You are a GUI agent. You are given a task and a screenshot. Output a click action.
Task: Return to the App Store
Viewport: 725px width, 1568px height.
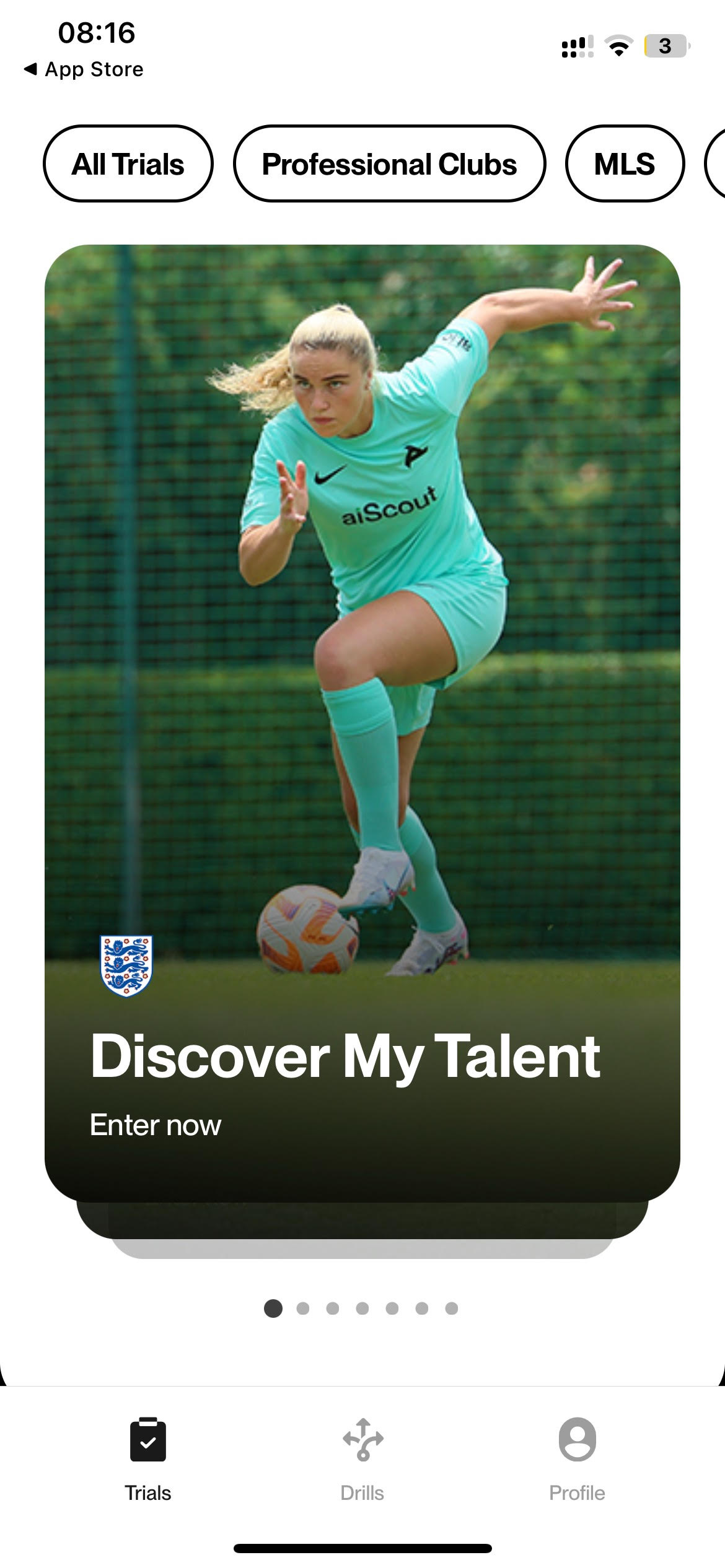[84, 69]
